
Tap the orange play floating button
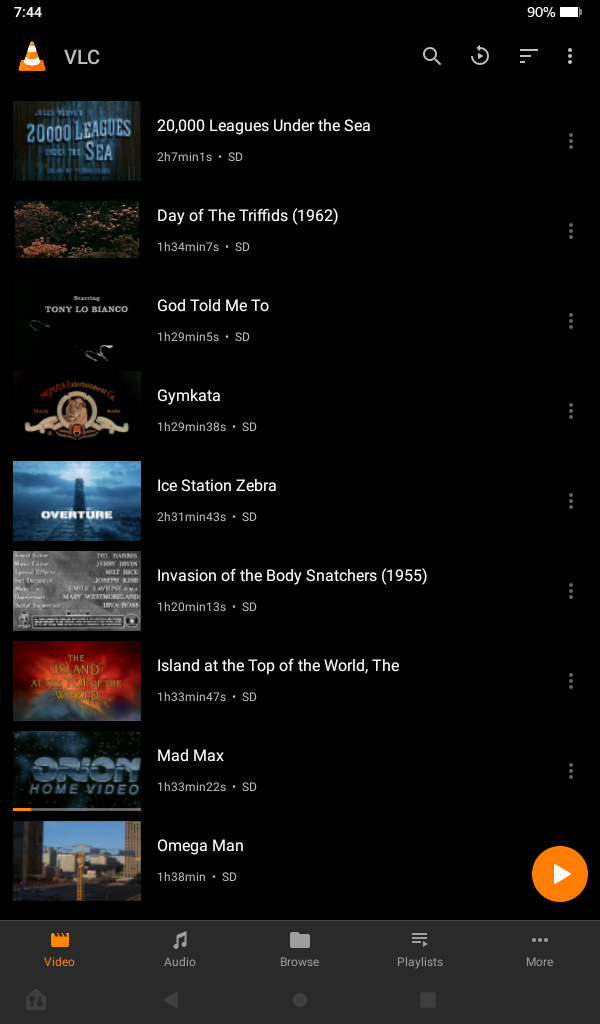coord(560,874)
